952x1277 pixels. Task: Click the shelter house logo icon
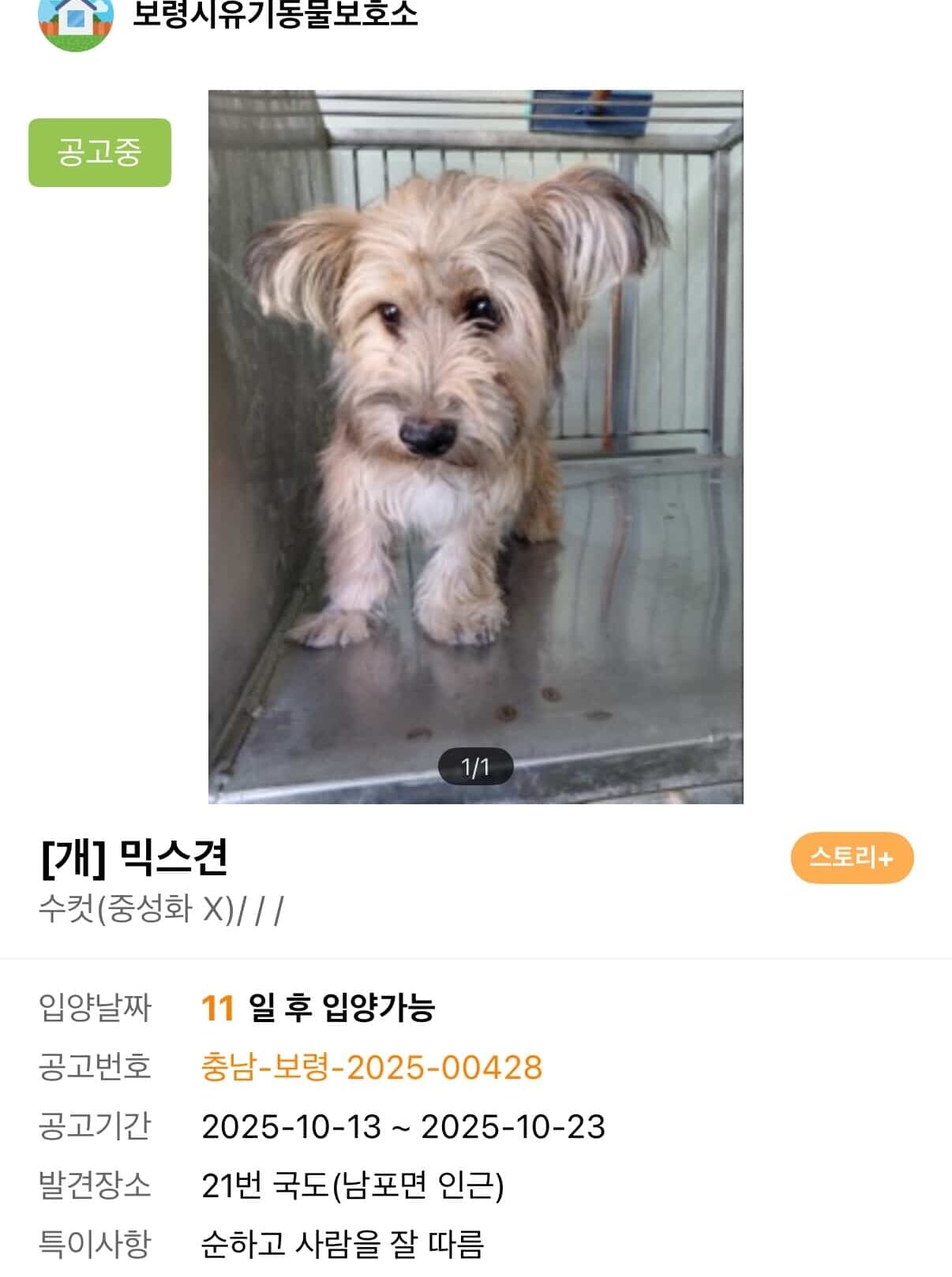tap(75, 17)
